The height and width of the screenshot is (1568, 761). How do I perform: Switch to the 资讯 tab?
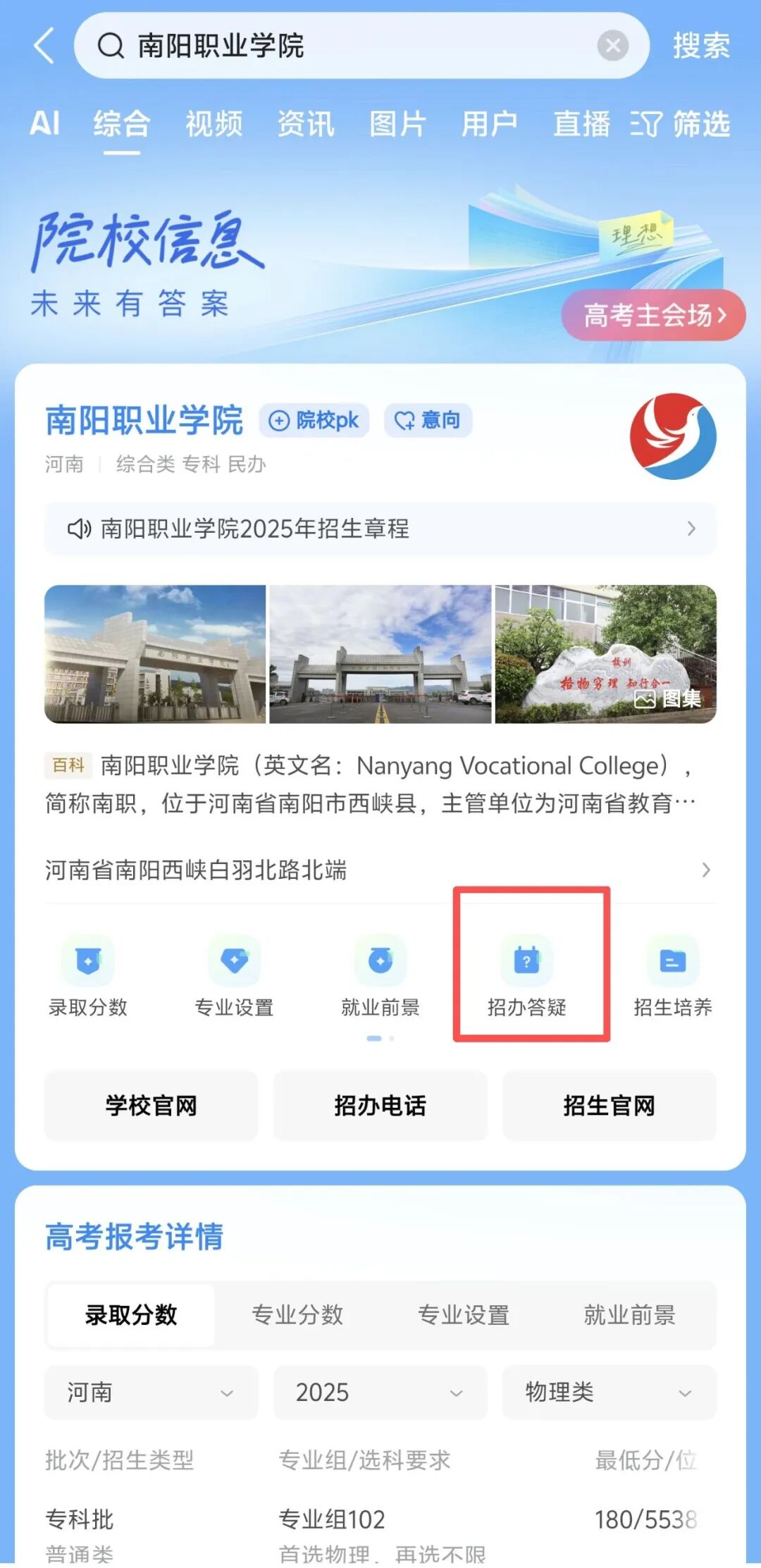305,124
